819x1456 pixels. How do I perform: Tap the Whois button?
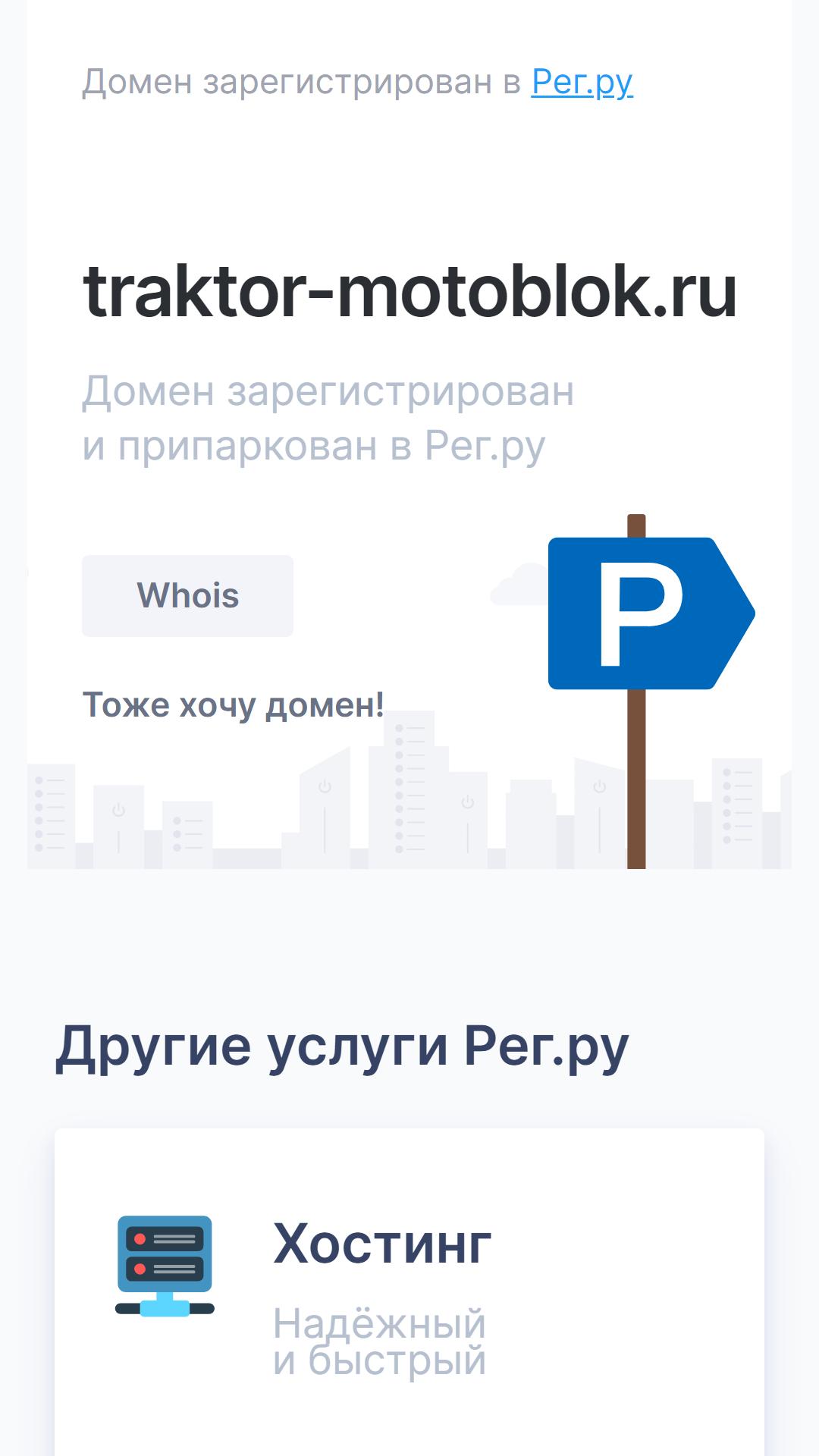[x=187, y=596]
